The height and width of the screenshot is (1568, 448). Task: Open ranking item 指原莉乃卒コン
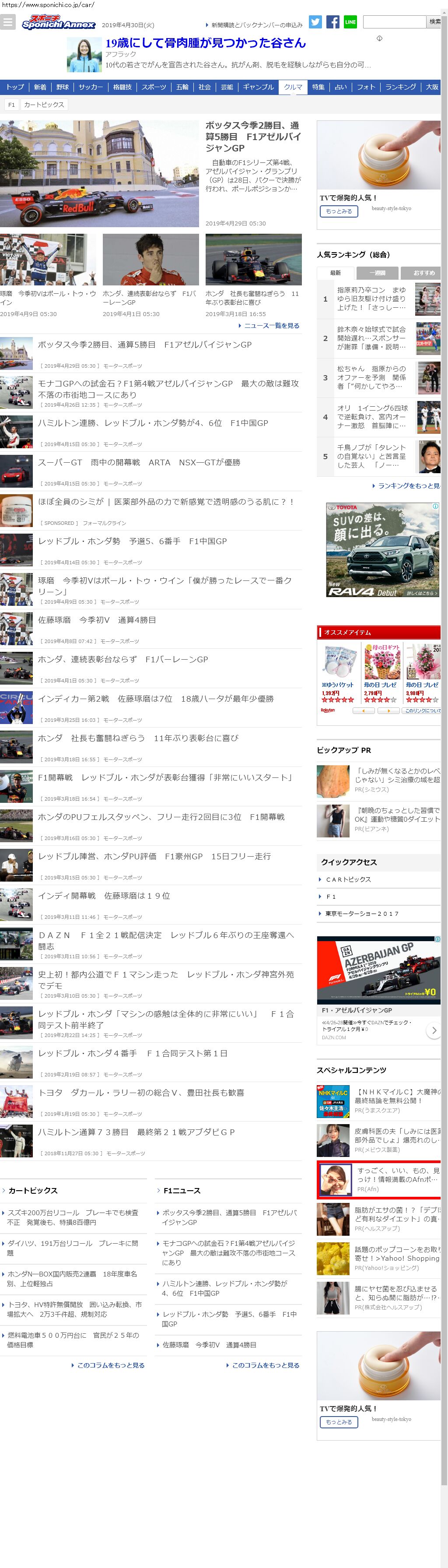point(371,299)
